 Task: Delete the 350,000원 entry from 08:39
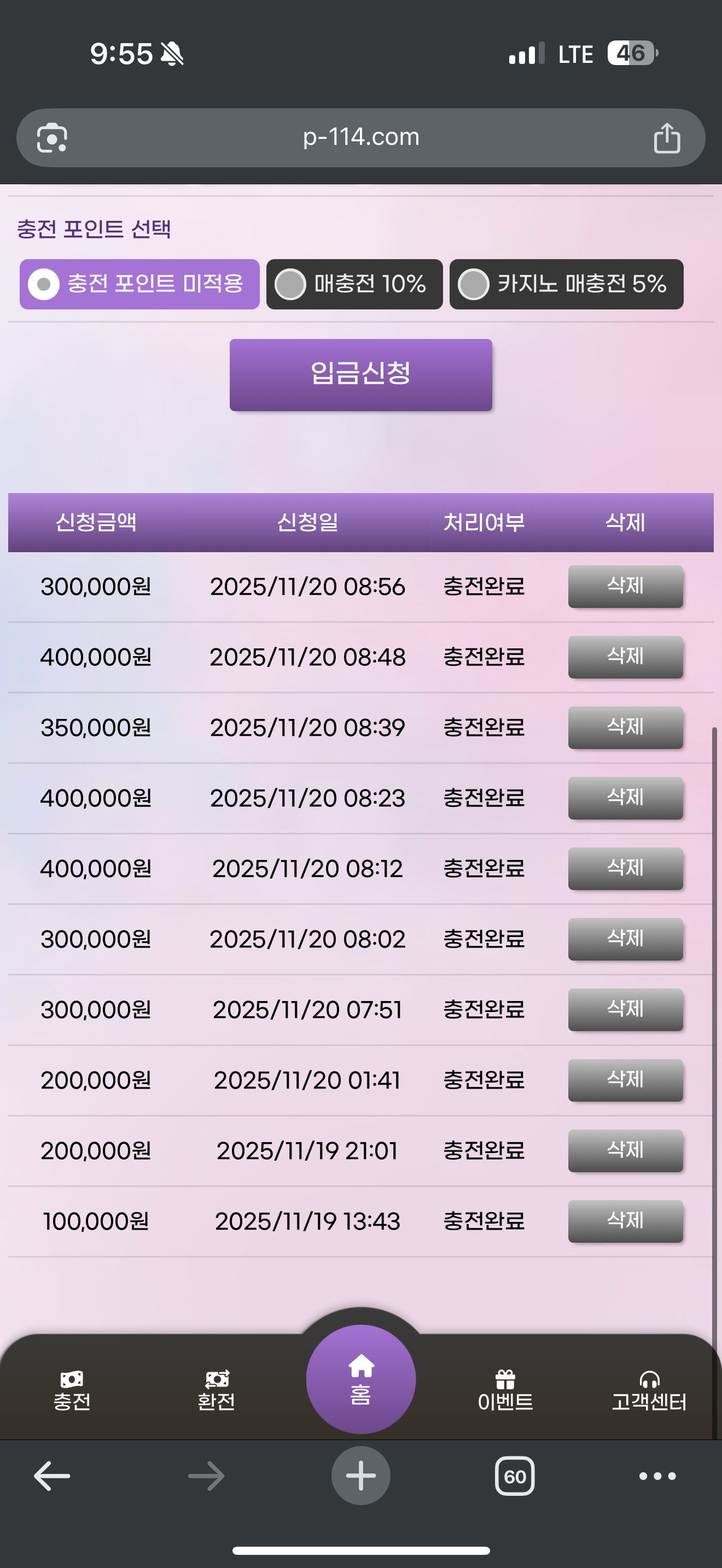pos(625,727)
